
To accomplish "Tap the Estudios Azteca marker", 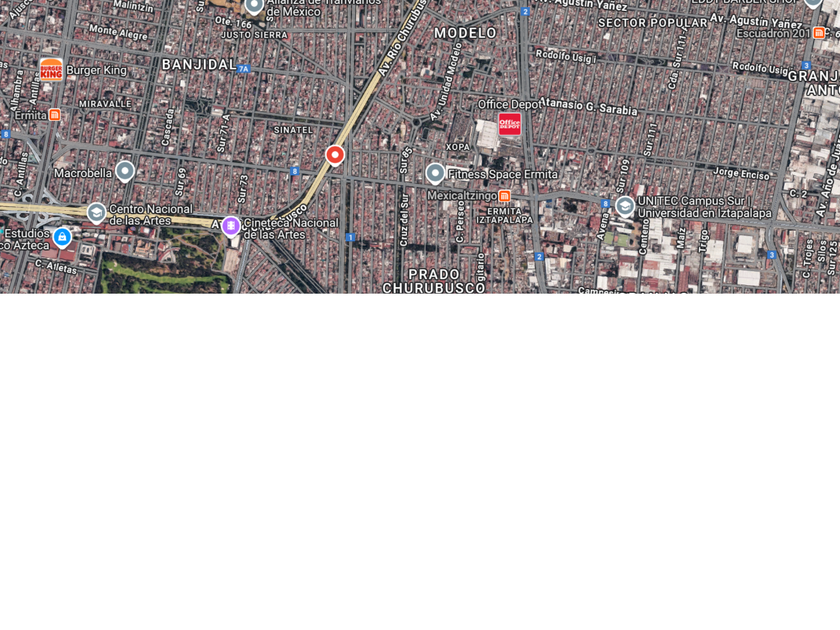I will 62,237.
